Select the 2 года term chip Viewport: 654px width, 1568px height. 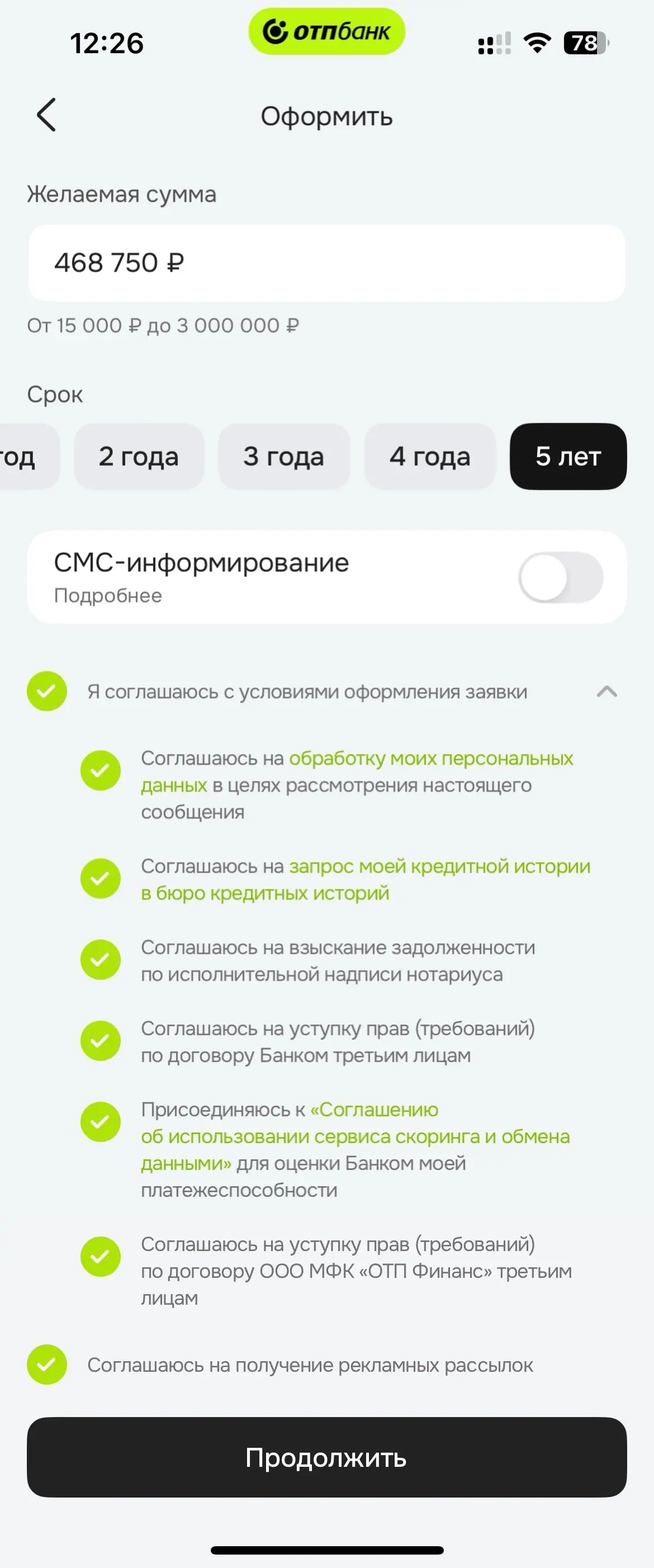[x=139, y=457]
